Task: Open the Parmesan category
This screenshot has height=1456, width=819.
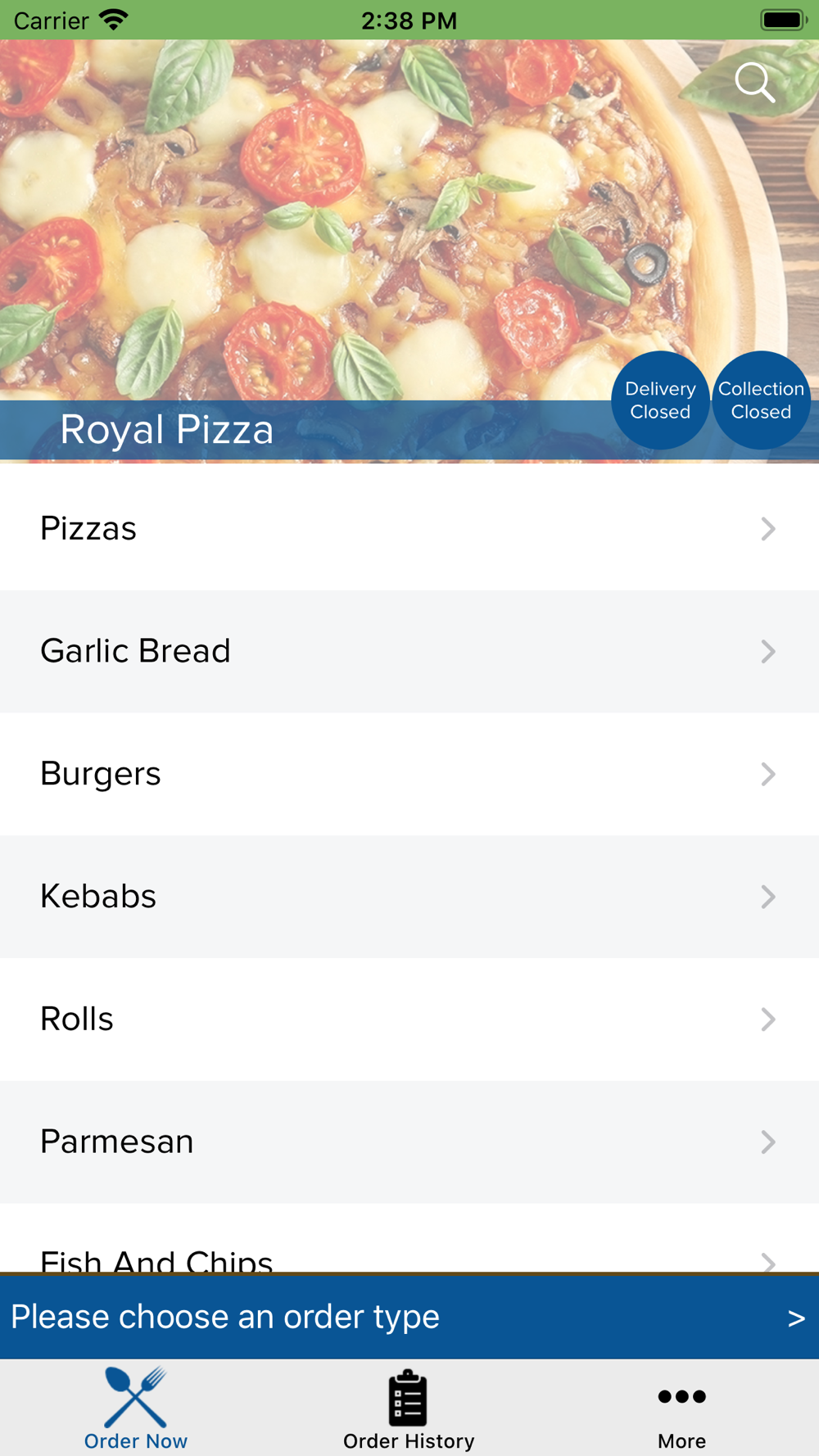Action: tap(409, 1142)
